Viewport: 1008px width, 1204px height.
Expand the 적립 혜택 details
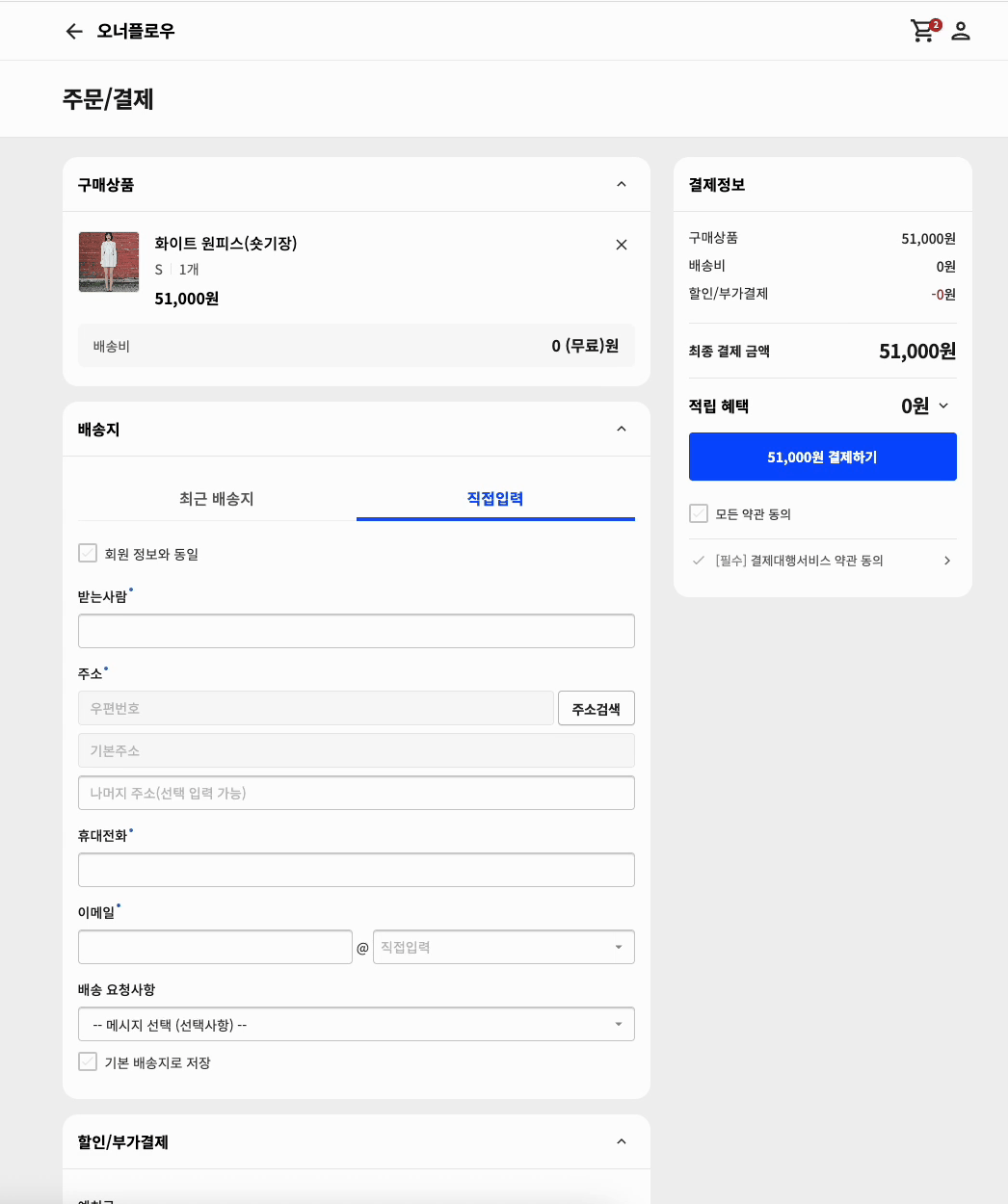coord(943,406)
